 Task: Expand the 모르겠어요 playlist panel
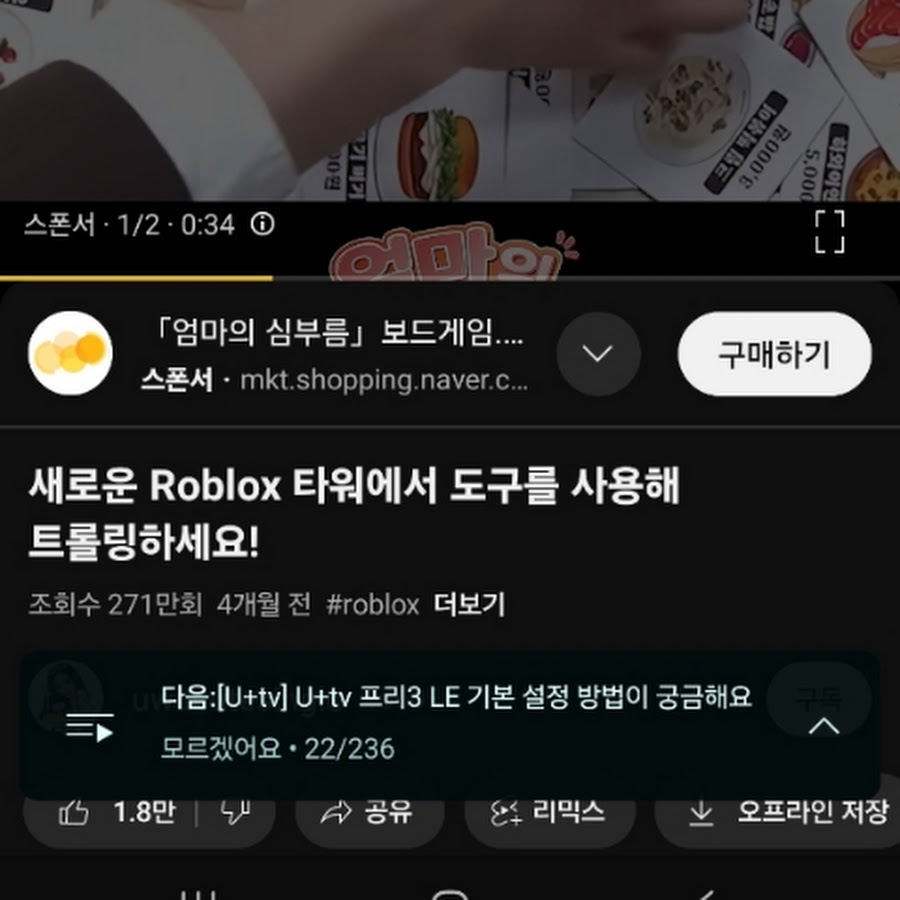(823, 726)
